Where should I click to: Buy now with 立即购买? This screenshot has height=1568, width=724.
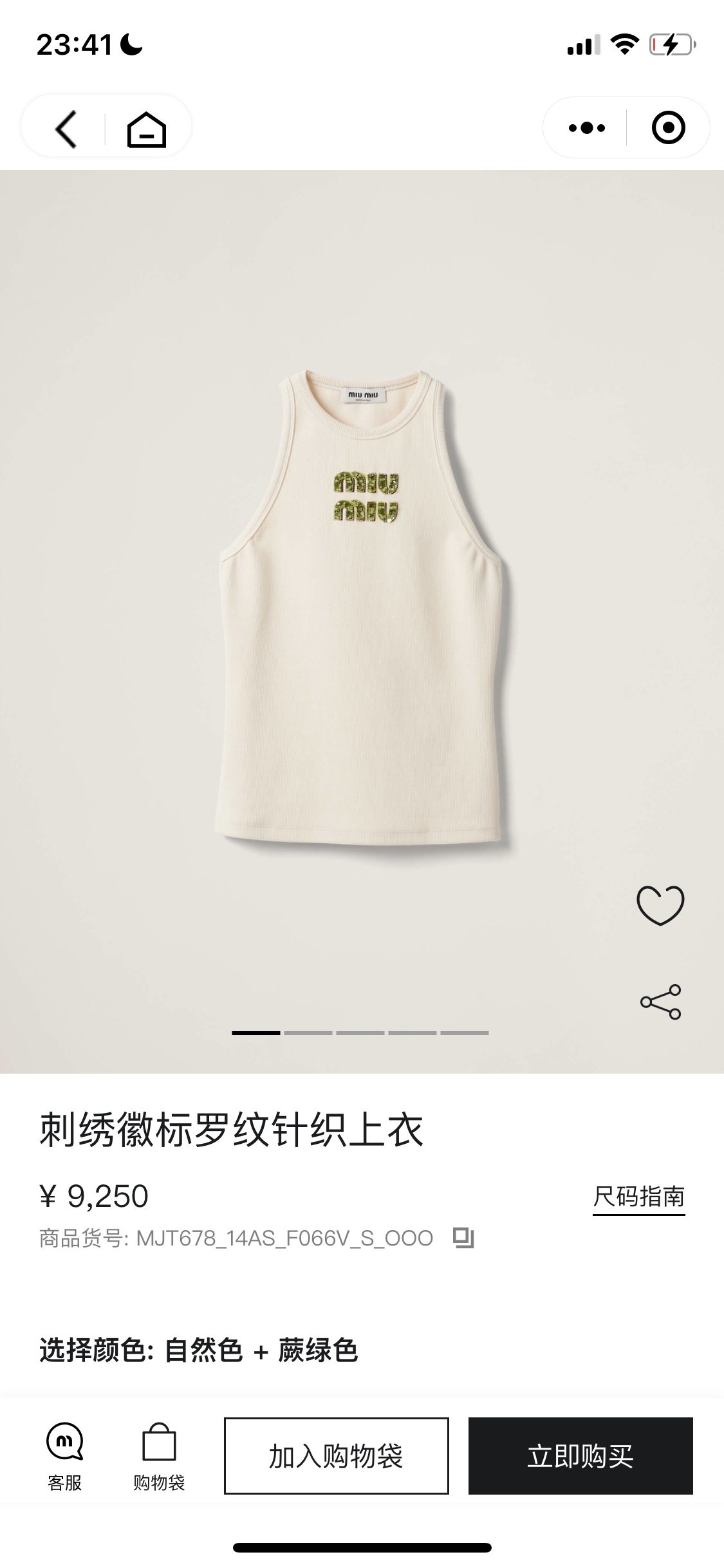click(x=580, y=1456)
